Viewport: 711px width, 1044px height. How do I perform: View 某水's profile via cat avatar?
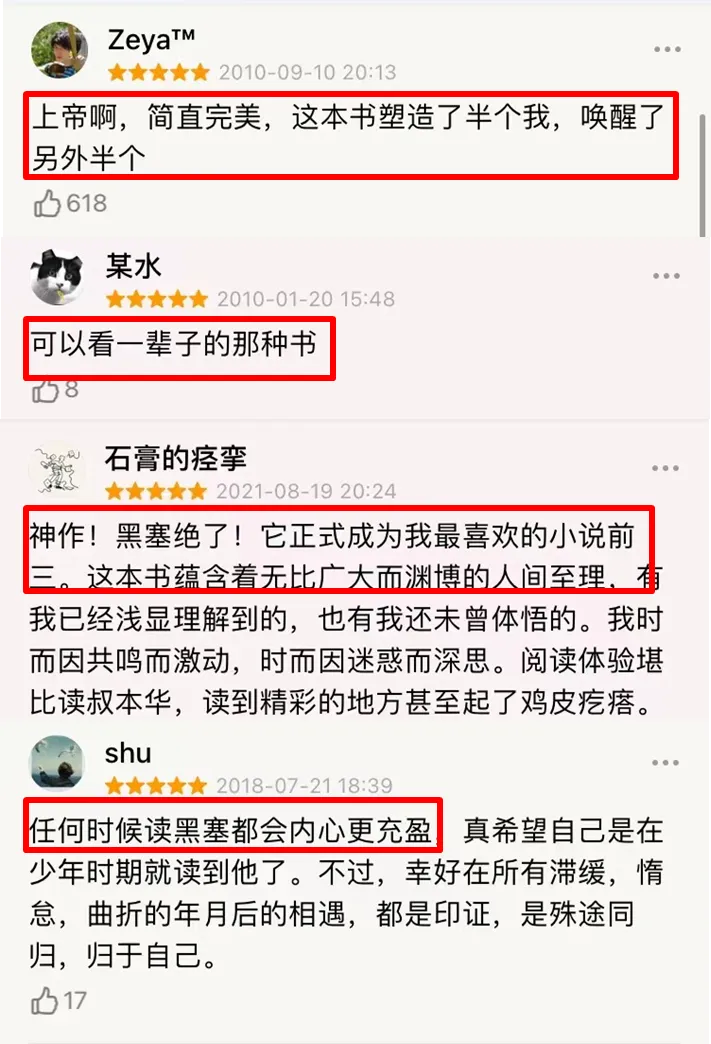coord(58,277)
